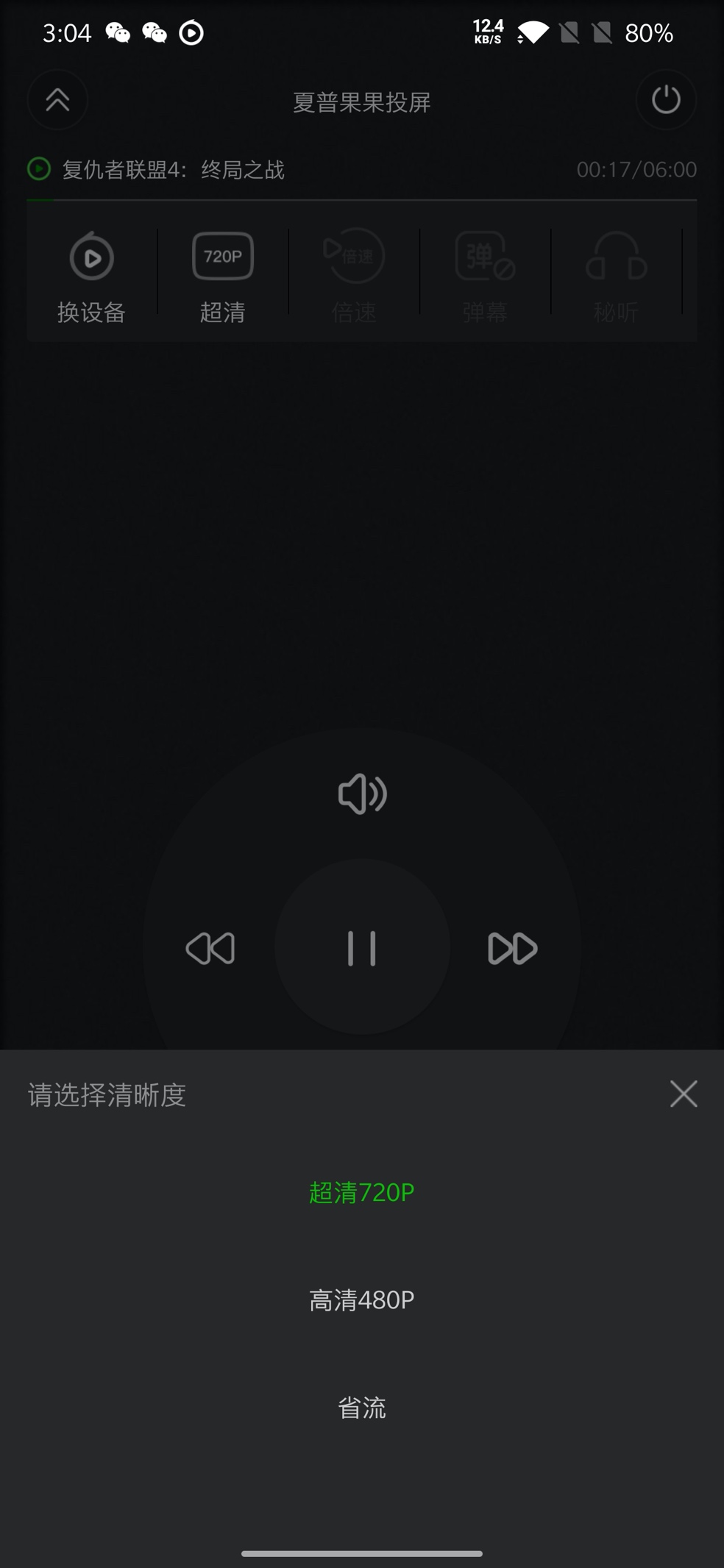This screenshot has height=1568, width=724.
Task: Click the green play indicator beside the title
Action: [38, 169]
